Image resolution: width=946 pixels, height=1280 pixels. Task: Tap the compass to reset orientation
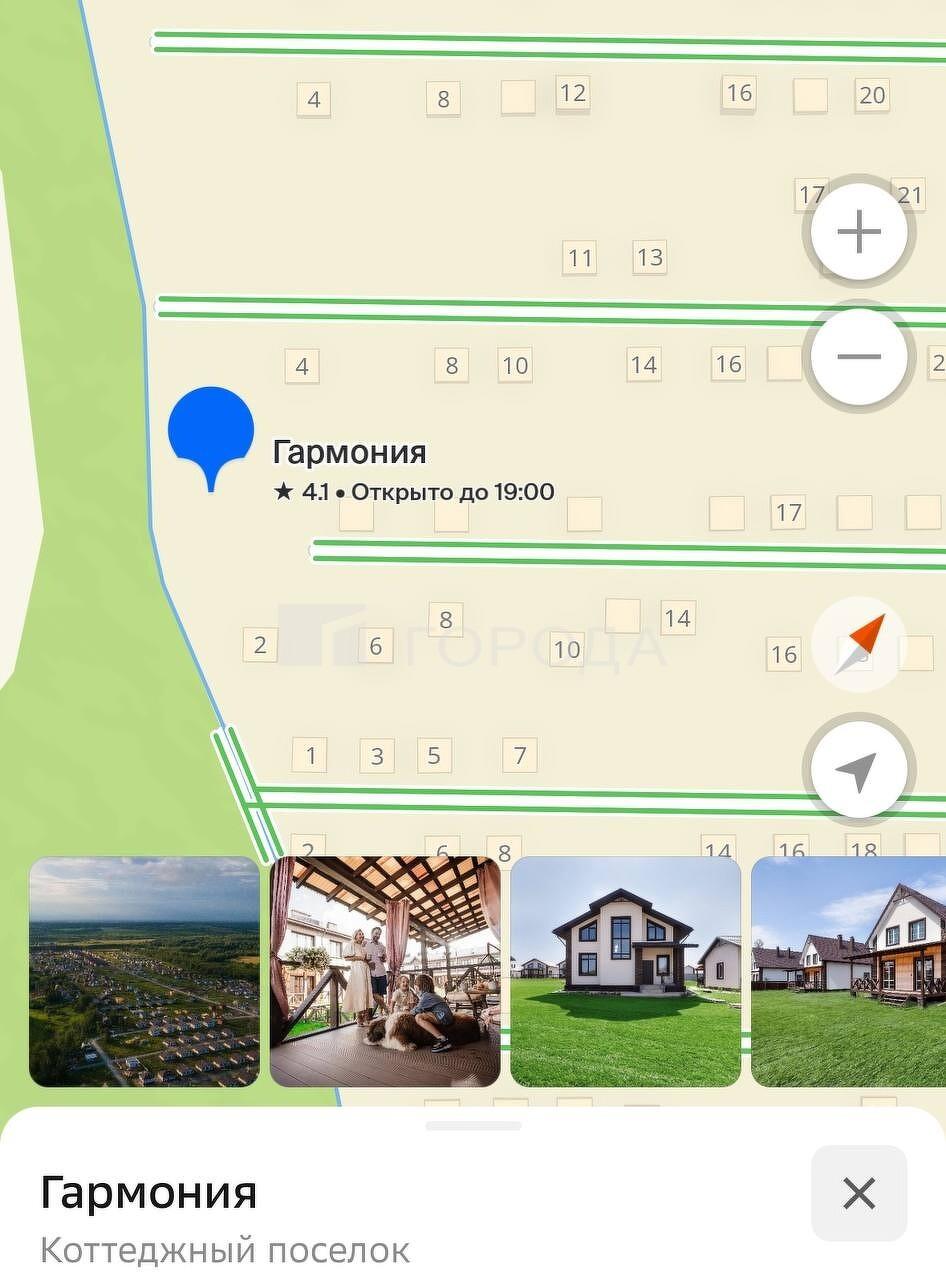tap(858, 643)
